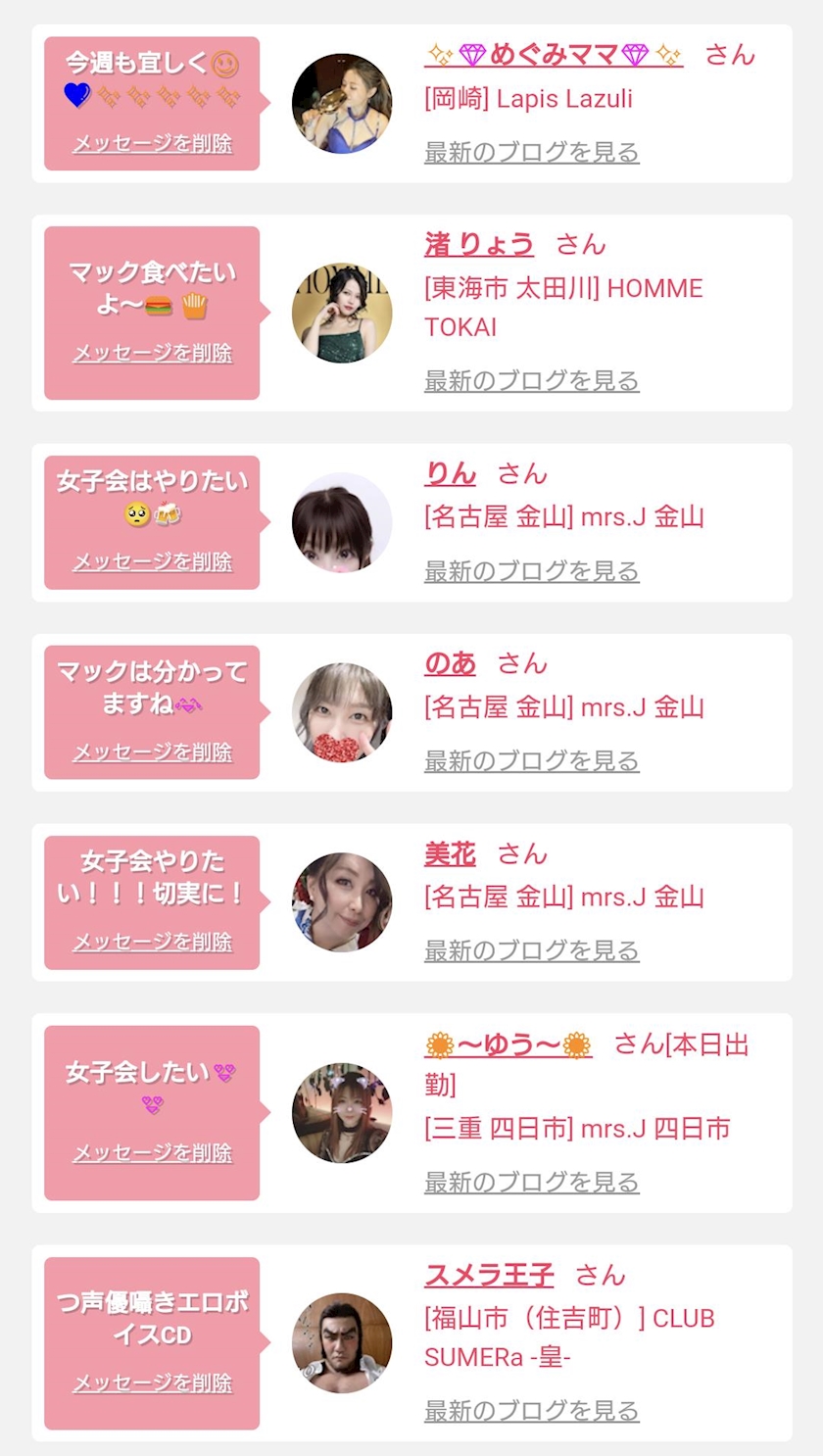The height and width of the screenshot is (1456, 823).
Task: View 美花's latest blog
Action: (532, 951)
